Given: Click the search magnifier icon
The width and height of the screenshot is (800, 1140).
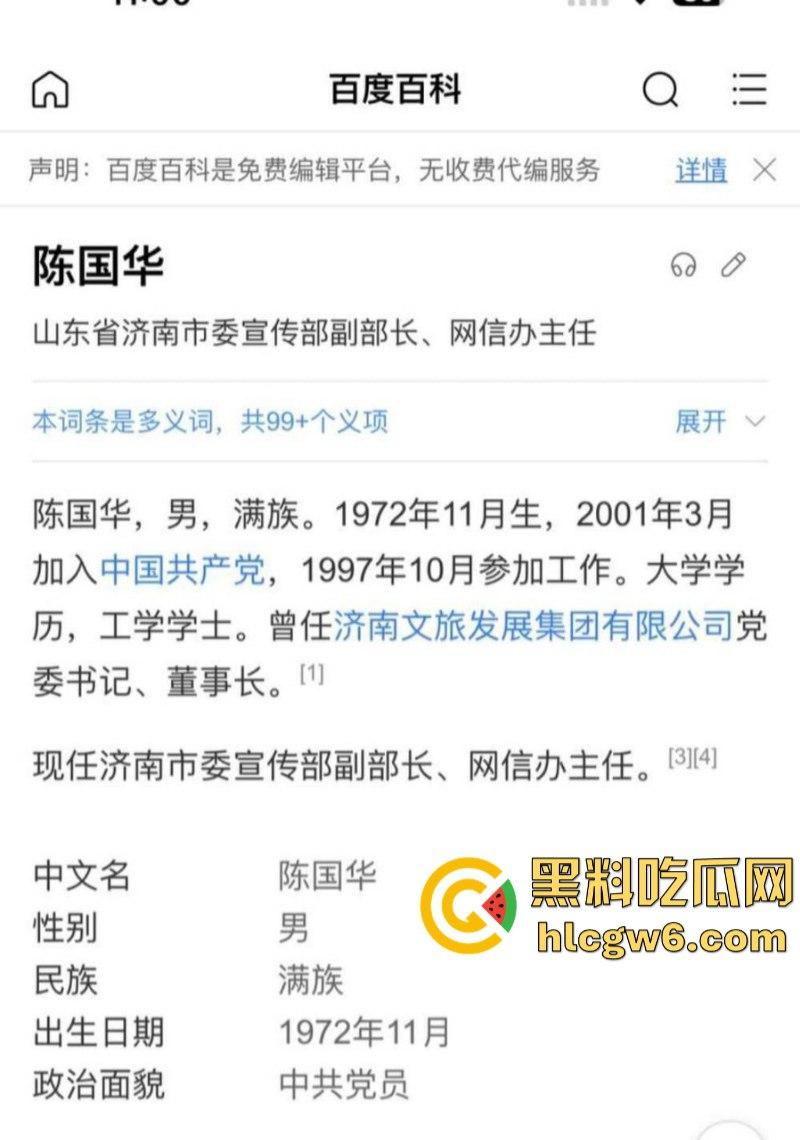Looking at the screenshot, I should coord(659,91).
